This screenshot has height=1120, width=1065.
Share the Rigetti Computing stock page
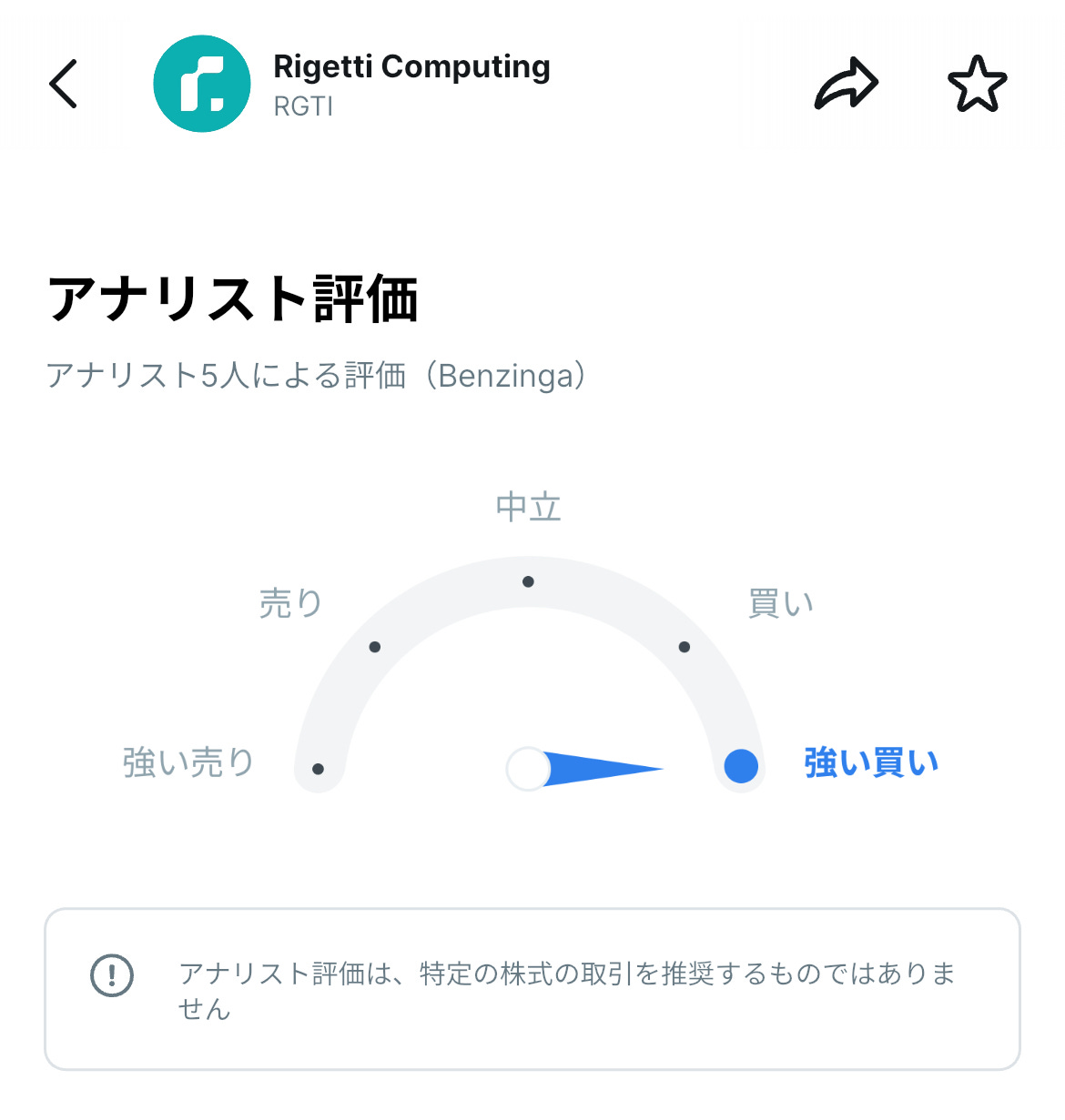pos(846,84)
